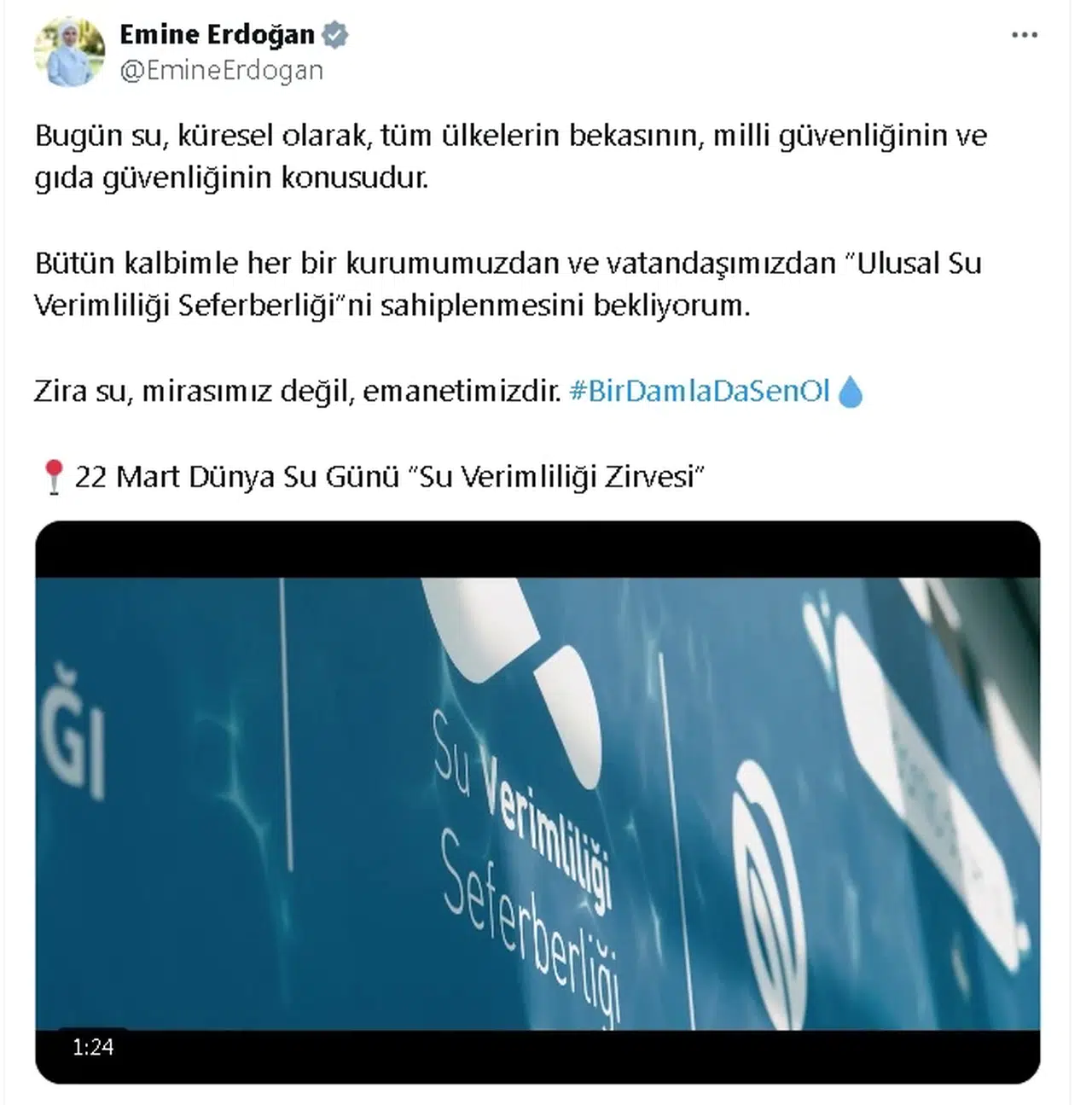Open the #BirDamlaDaSenOl hashtag
This screenshot has height=1105, width=1092.
click(x=699, y=391)
